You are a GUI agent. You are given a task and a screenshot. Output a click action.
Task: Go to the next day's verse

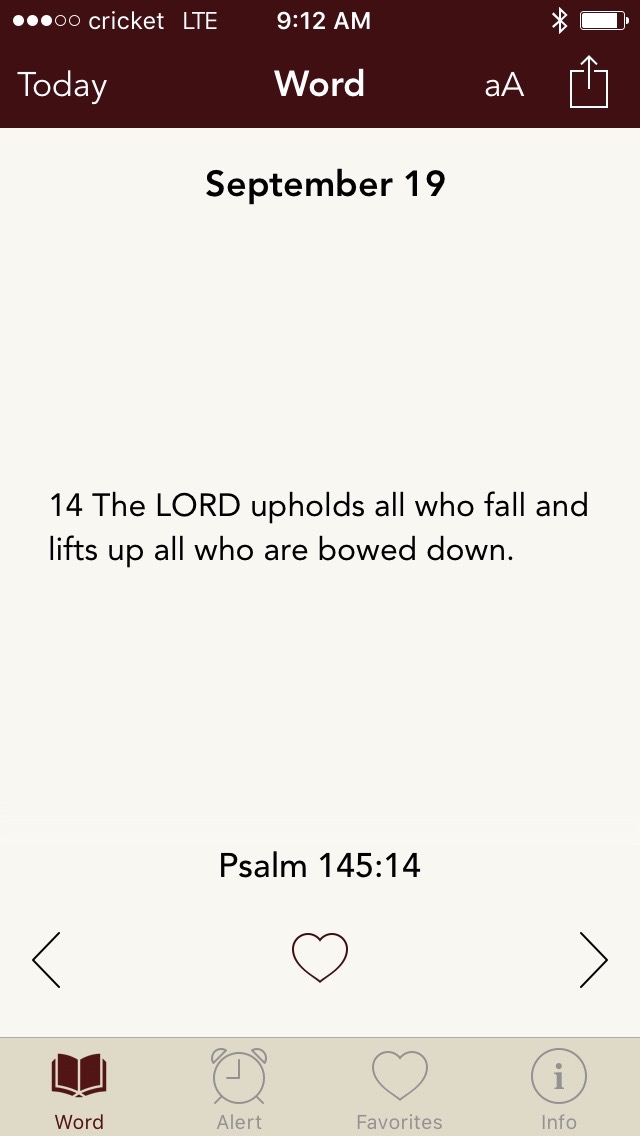point(593,960)
